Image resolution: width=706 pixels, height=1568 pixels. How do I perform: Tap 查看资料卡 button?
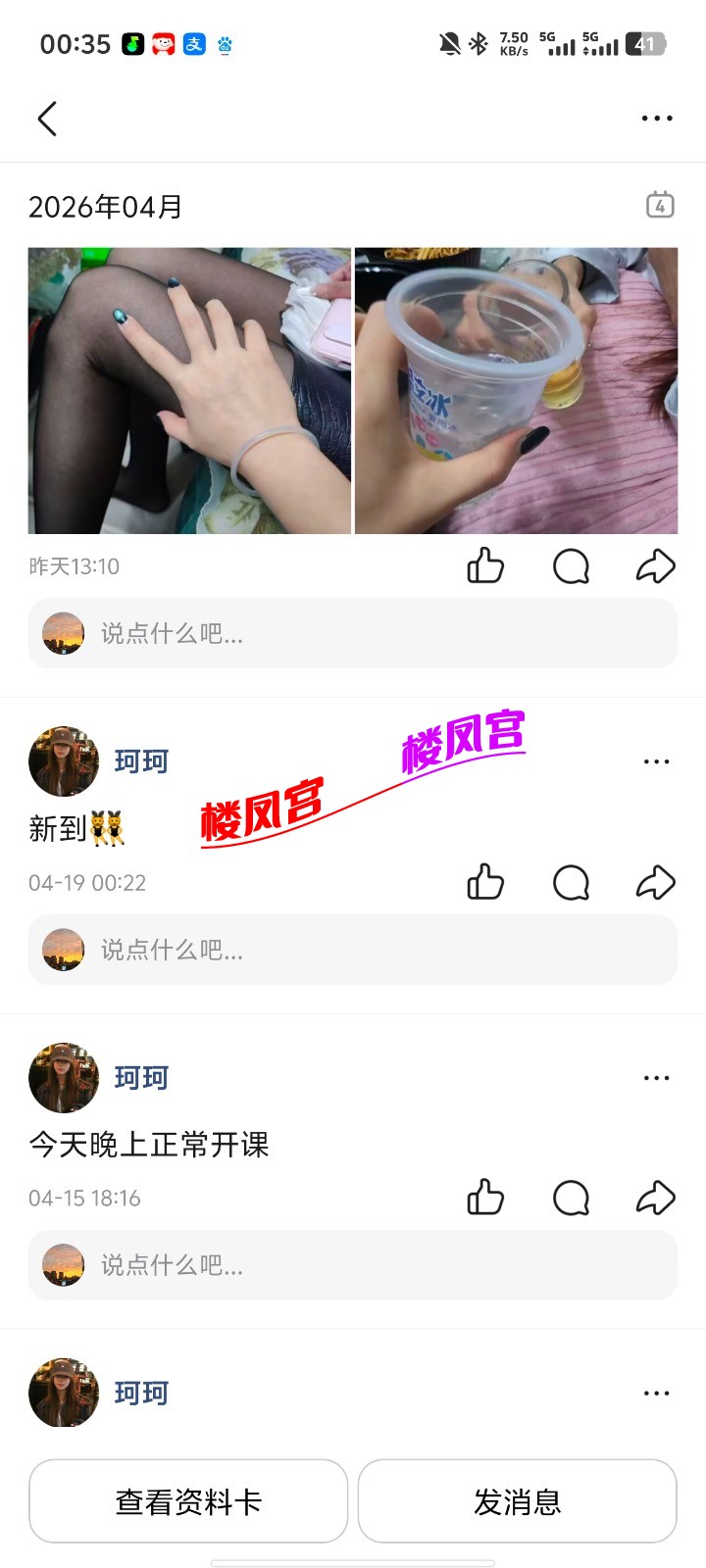point(188,1501)
